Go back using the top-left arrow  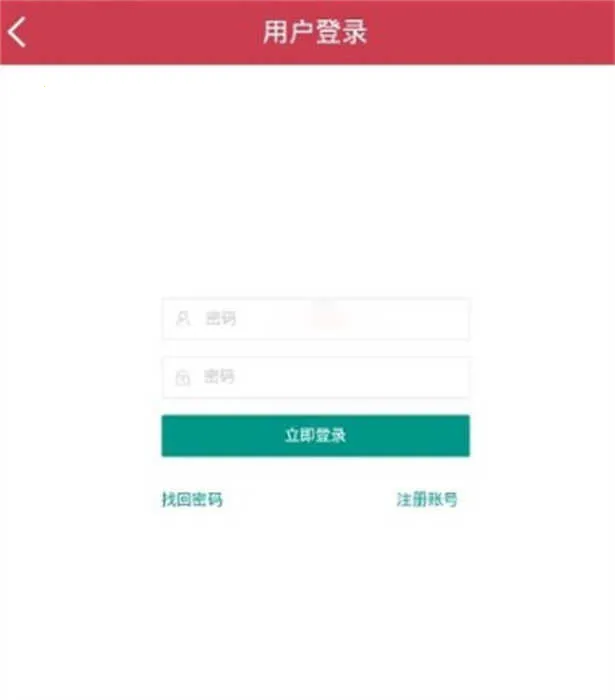point(17,32)
